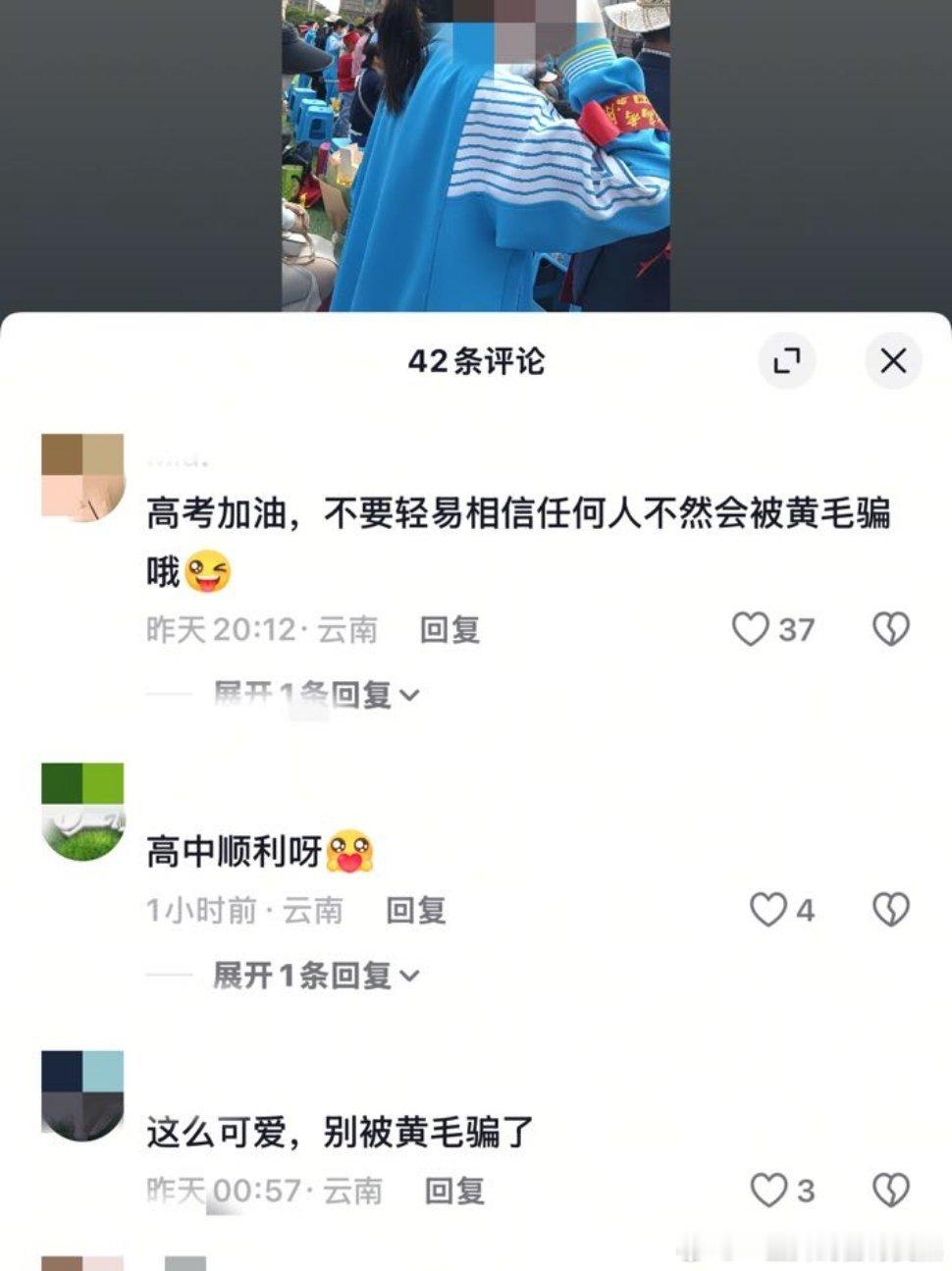Close the 42条评论 comments panel
The height and width of the screenshot is (1271, 952).
891,361
